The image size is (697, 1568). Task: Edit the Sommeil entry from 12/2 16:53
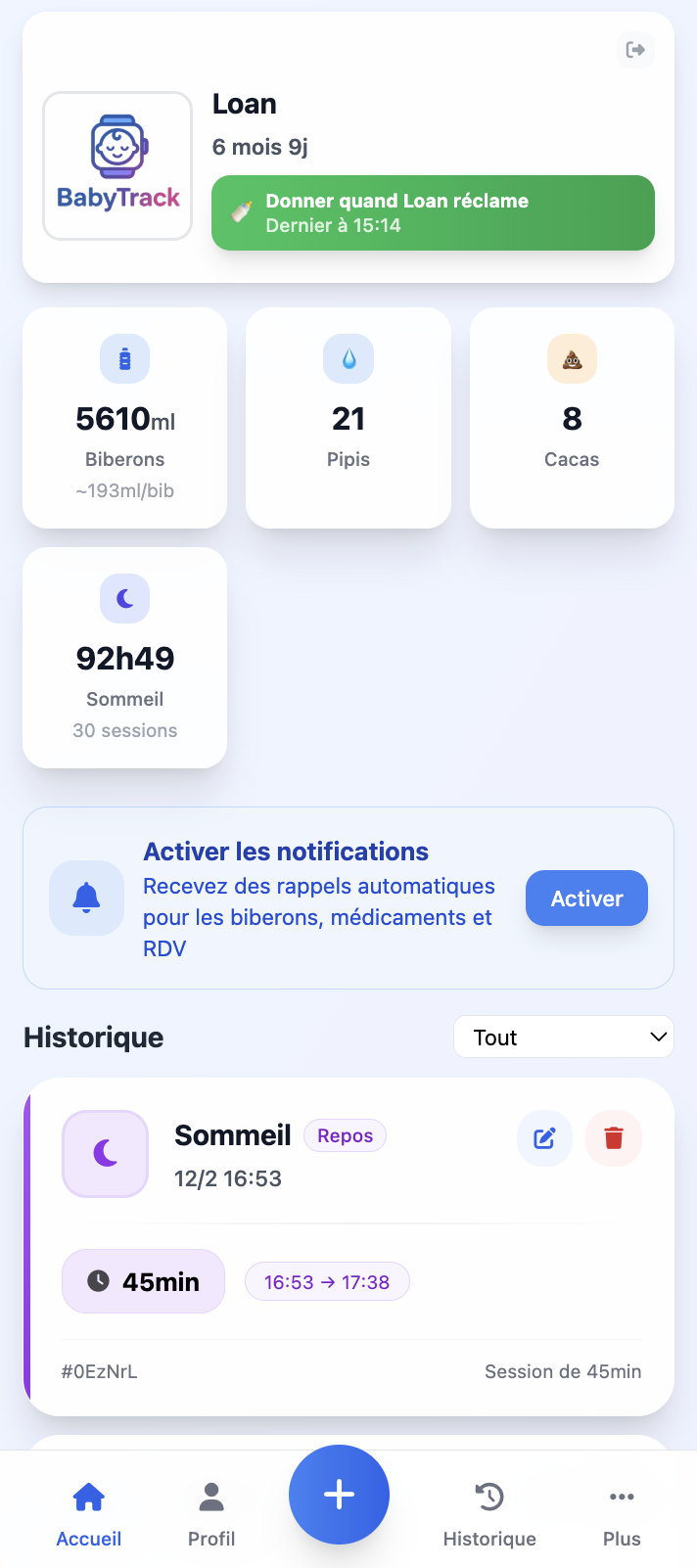click(544, 1138)
